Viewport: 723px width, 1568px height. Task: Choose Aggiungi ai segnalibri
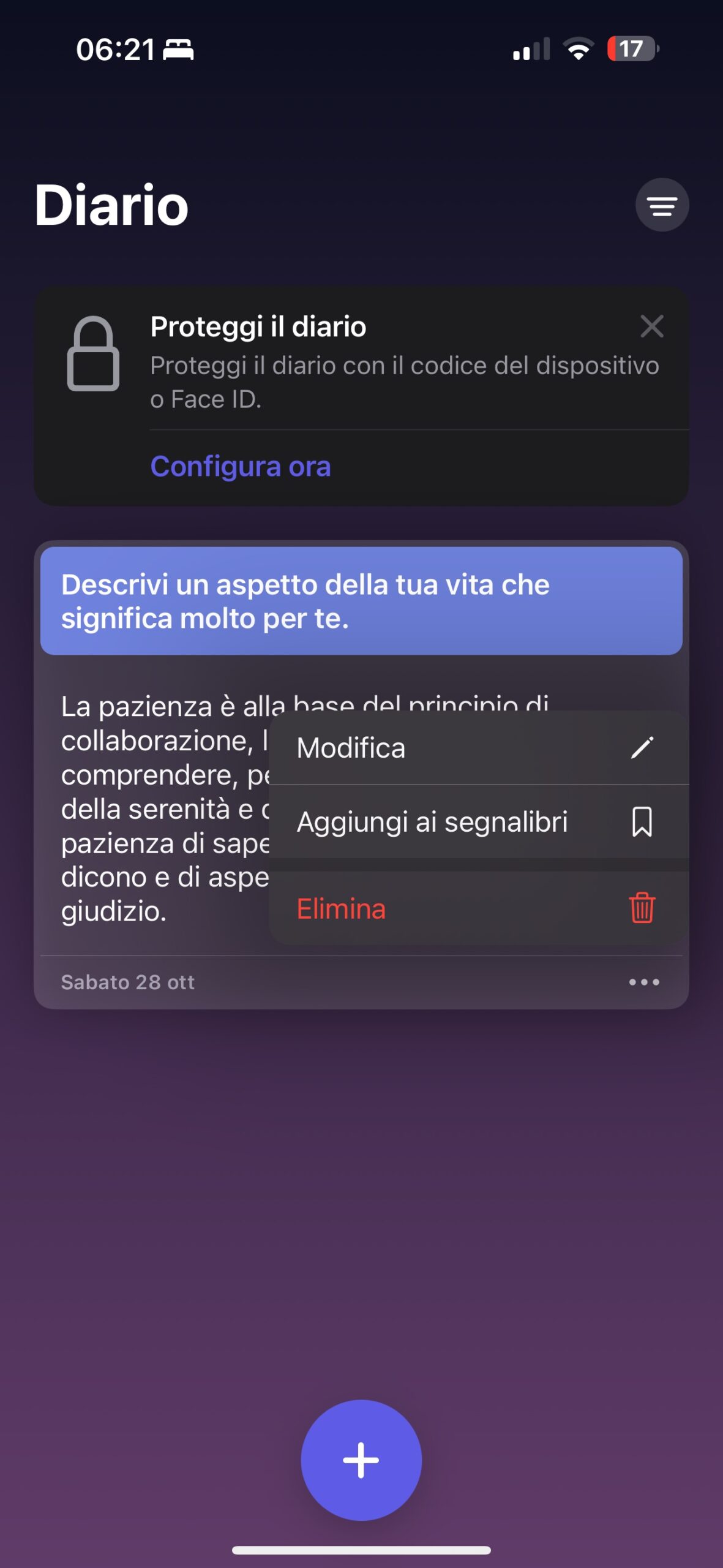(478, 822)
